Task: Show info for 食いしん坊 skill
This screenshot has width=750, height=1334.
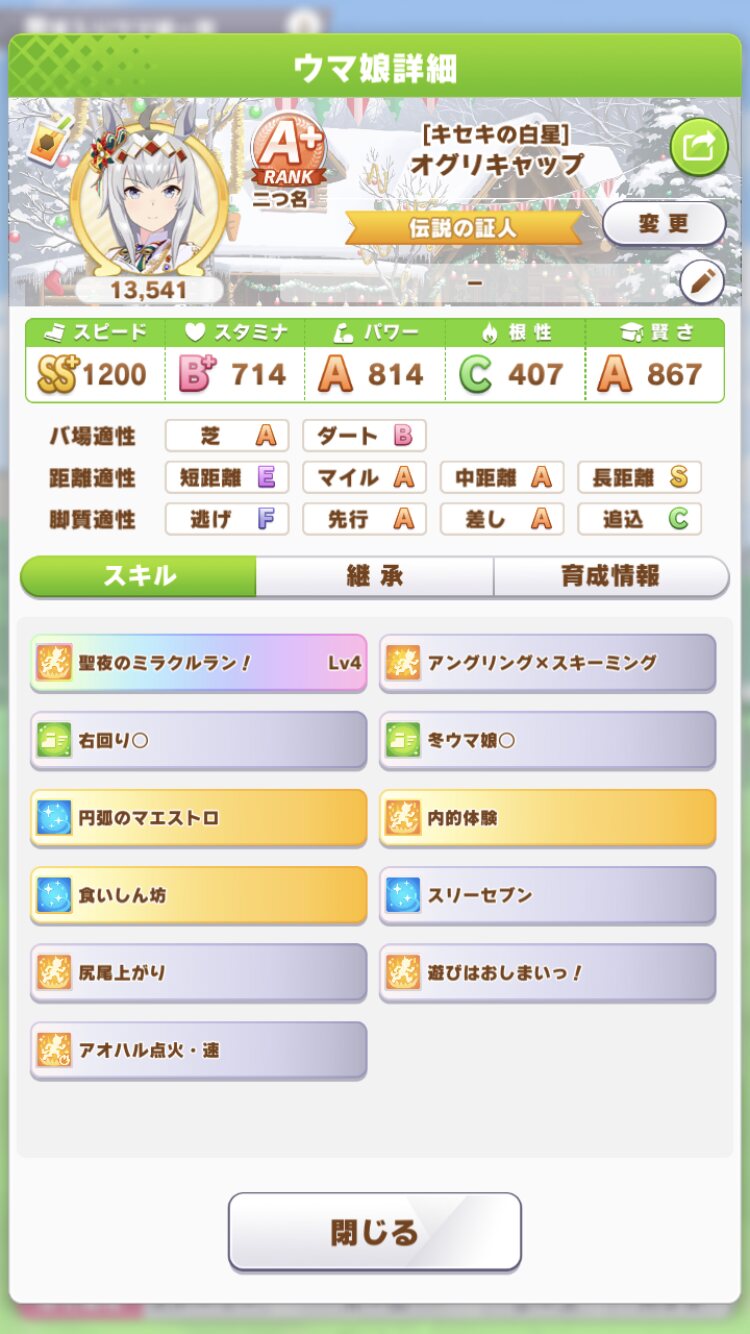Action: click(199, 895)
